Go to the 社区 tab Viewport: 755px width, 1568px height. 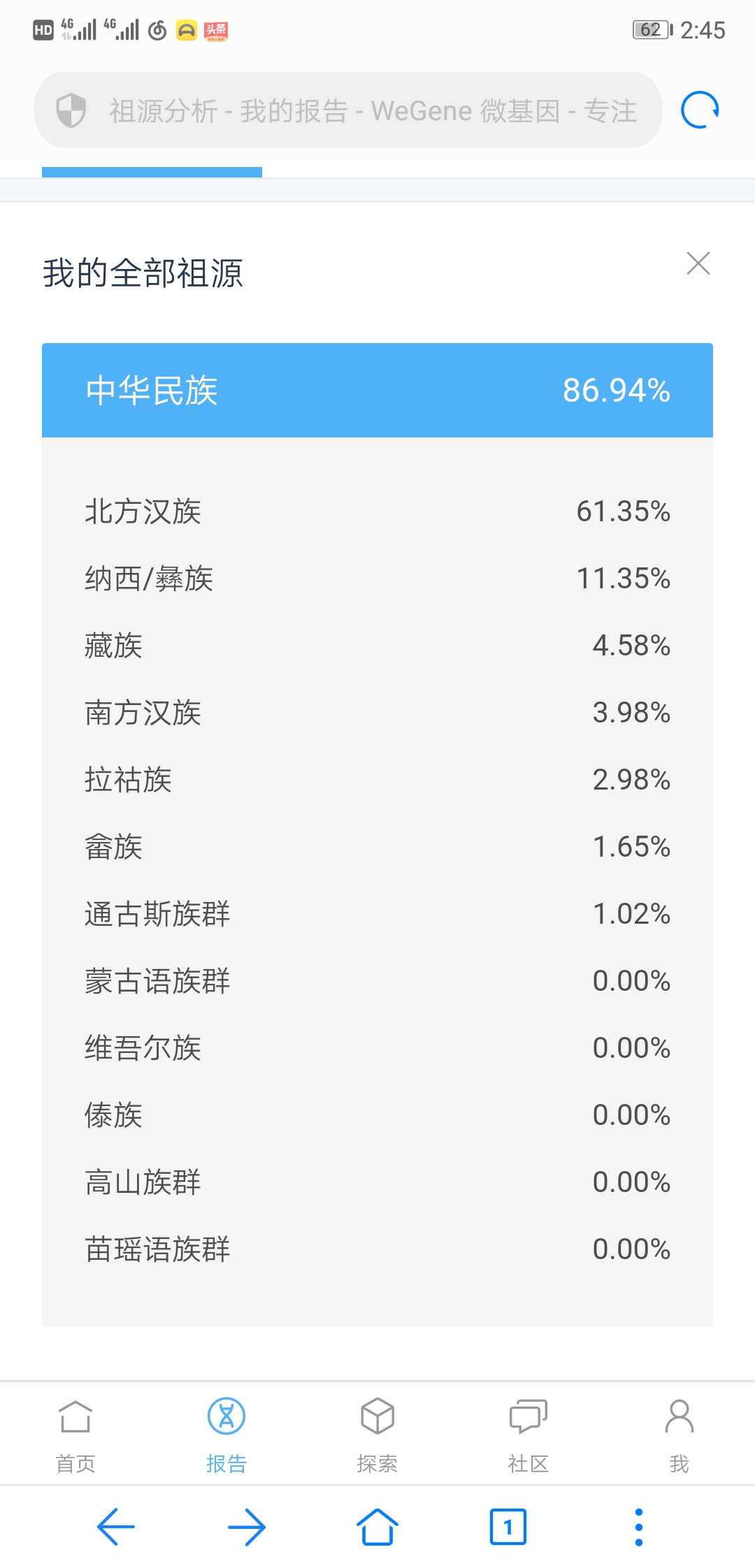click(528, 1435)
